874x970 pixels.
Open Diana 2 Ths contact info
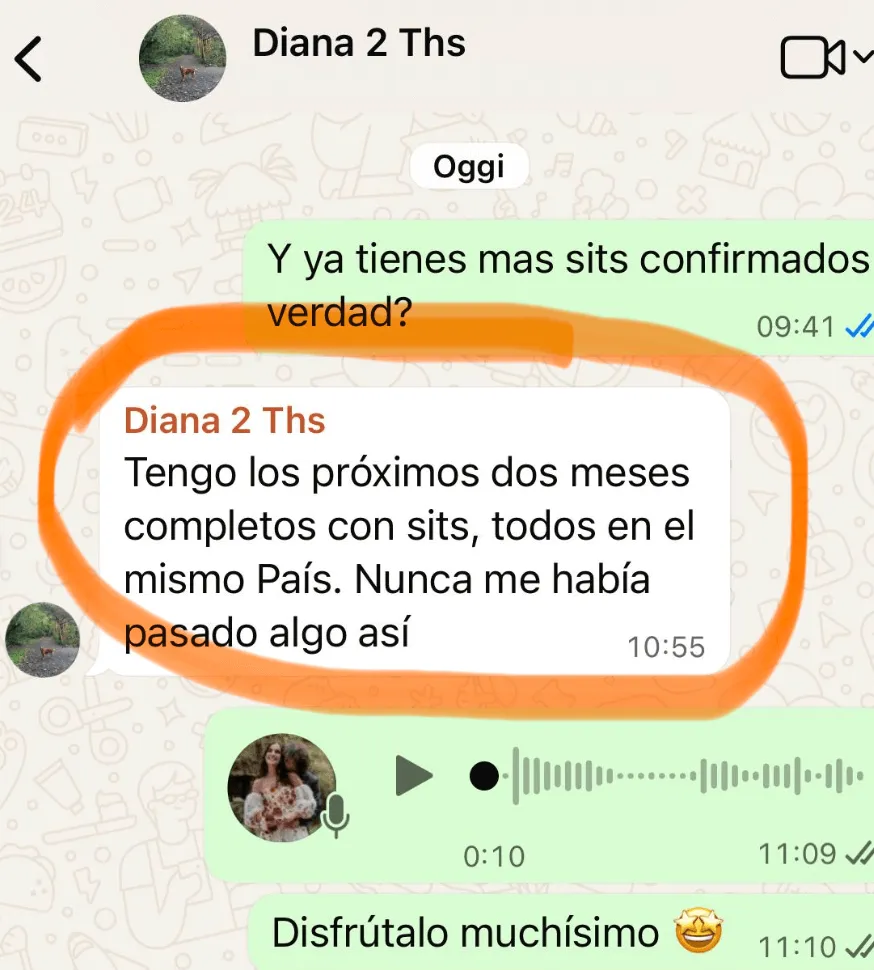point(359,43)
